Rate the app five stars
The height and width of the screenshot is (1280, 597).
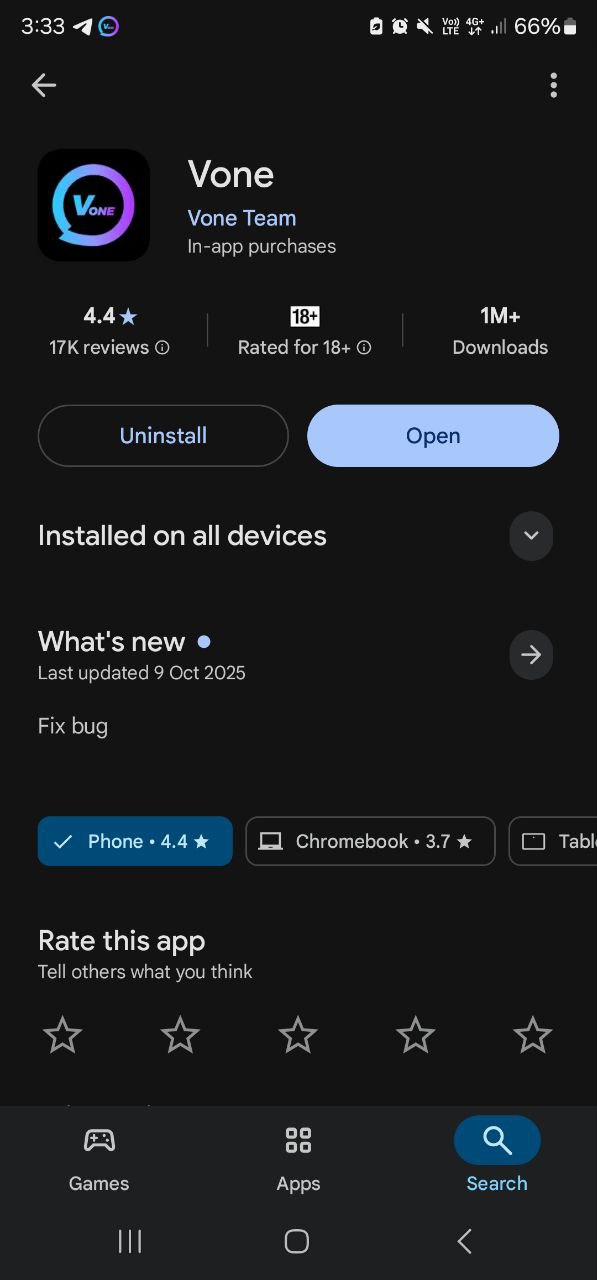[x=532, y=1035]
